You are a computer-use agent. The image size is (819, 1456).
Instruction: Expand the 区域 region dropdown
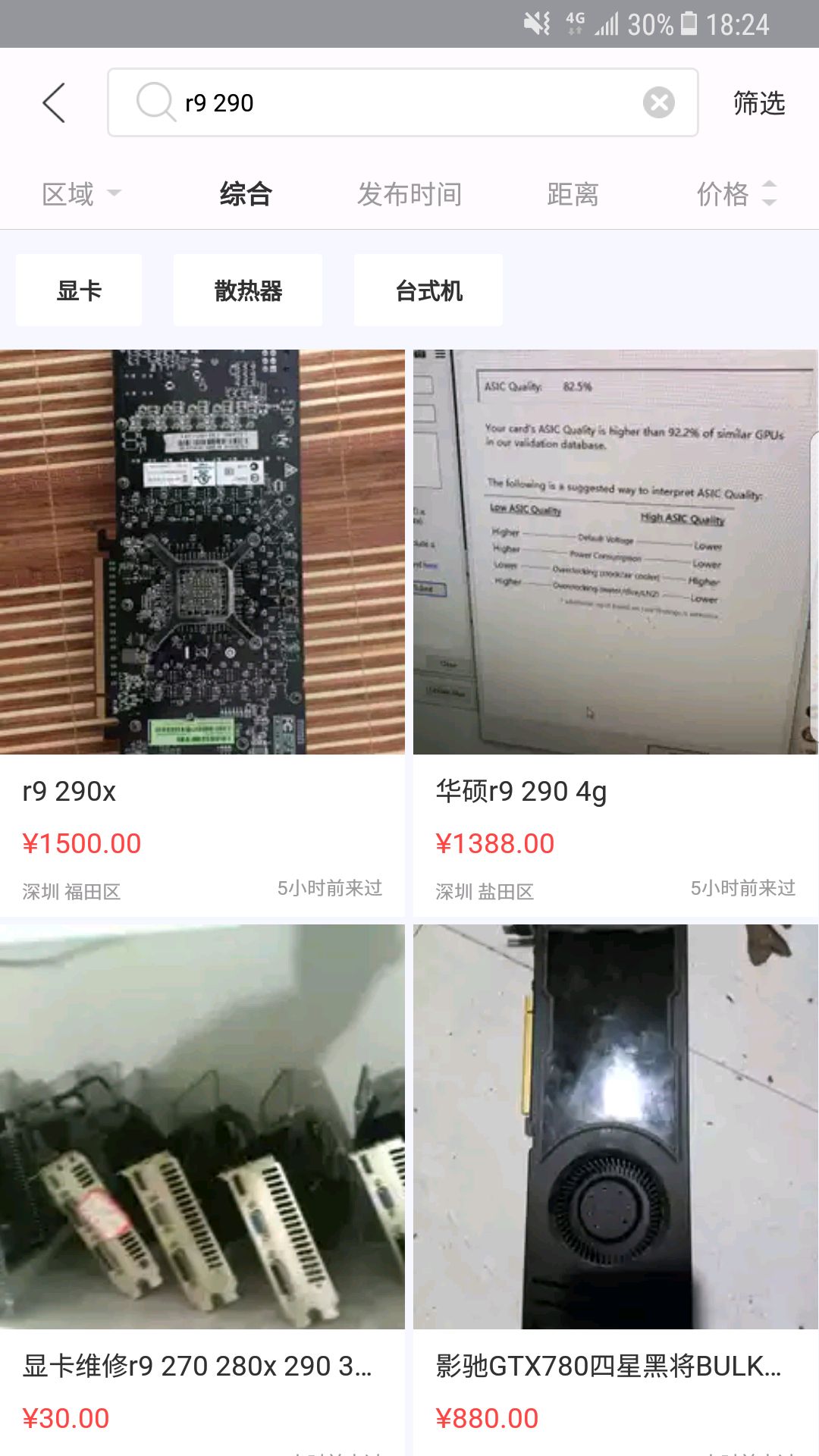[81, 194]
